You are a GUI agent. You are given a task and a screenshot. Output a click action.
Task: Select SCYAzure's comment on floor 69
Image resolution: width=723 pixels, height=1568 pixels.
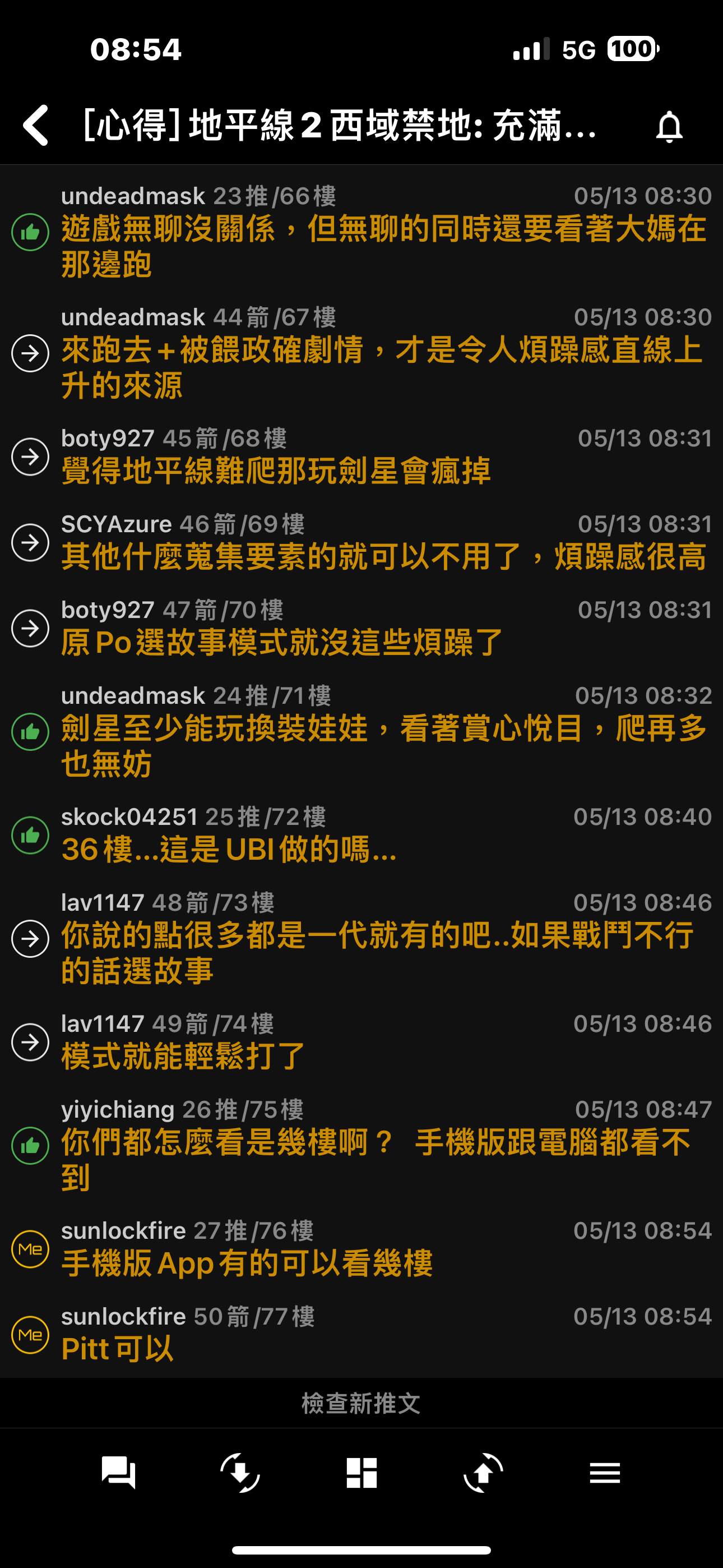[361, 542]
